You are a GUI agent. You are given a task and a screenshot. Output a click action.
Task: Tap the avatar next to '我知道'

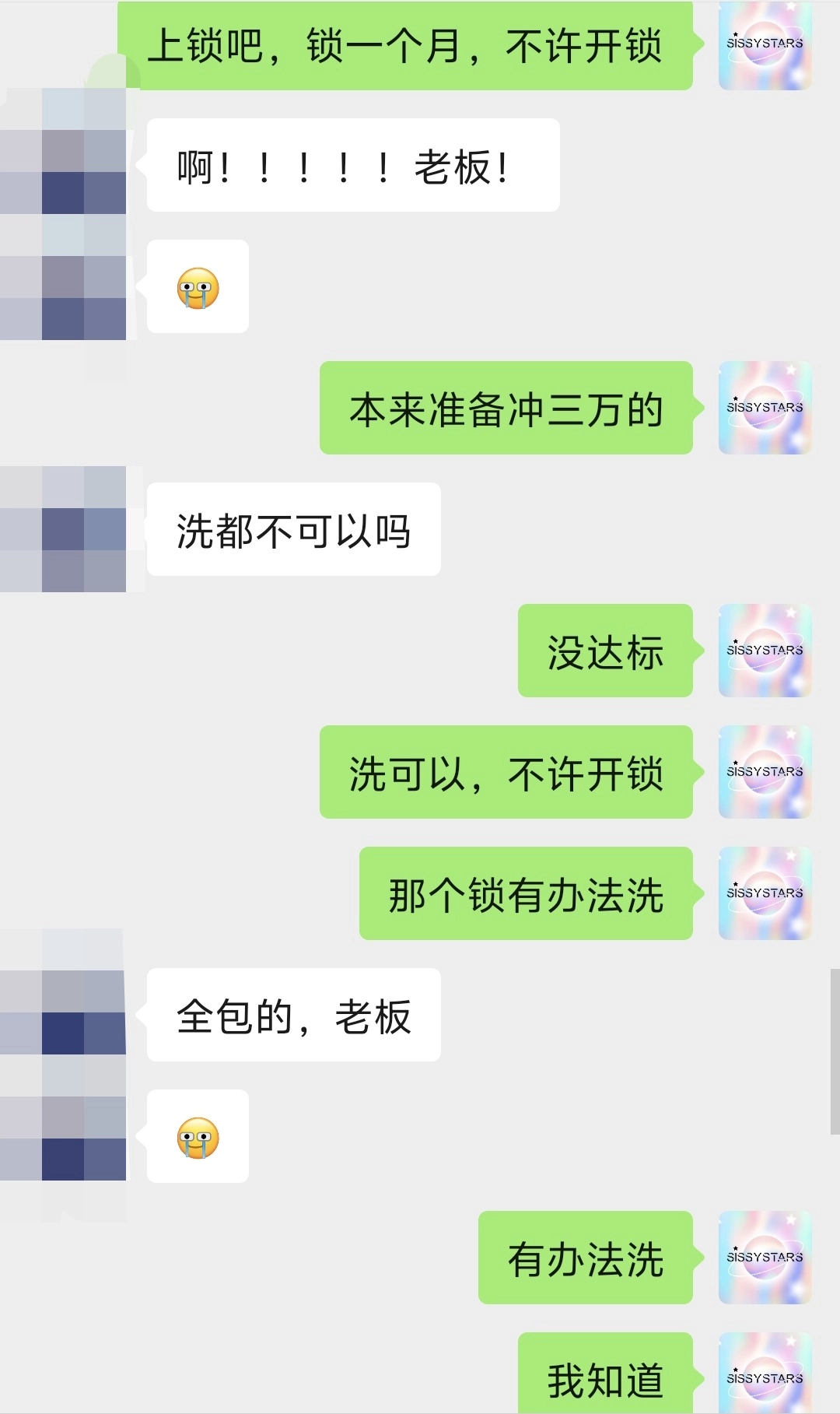tap(765, 1374)
